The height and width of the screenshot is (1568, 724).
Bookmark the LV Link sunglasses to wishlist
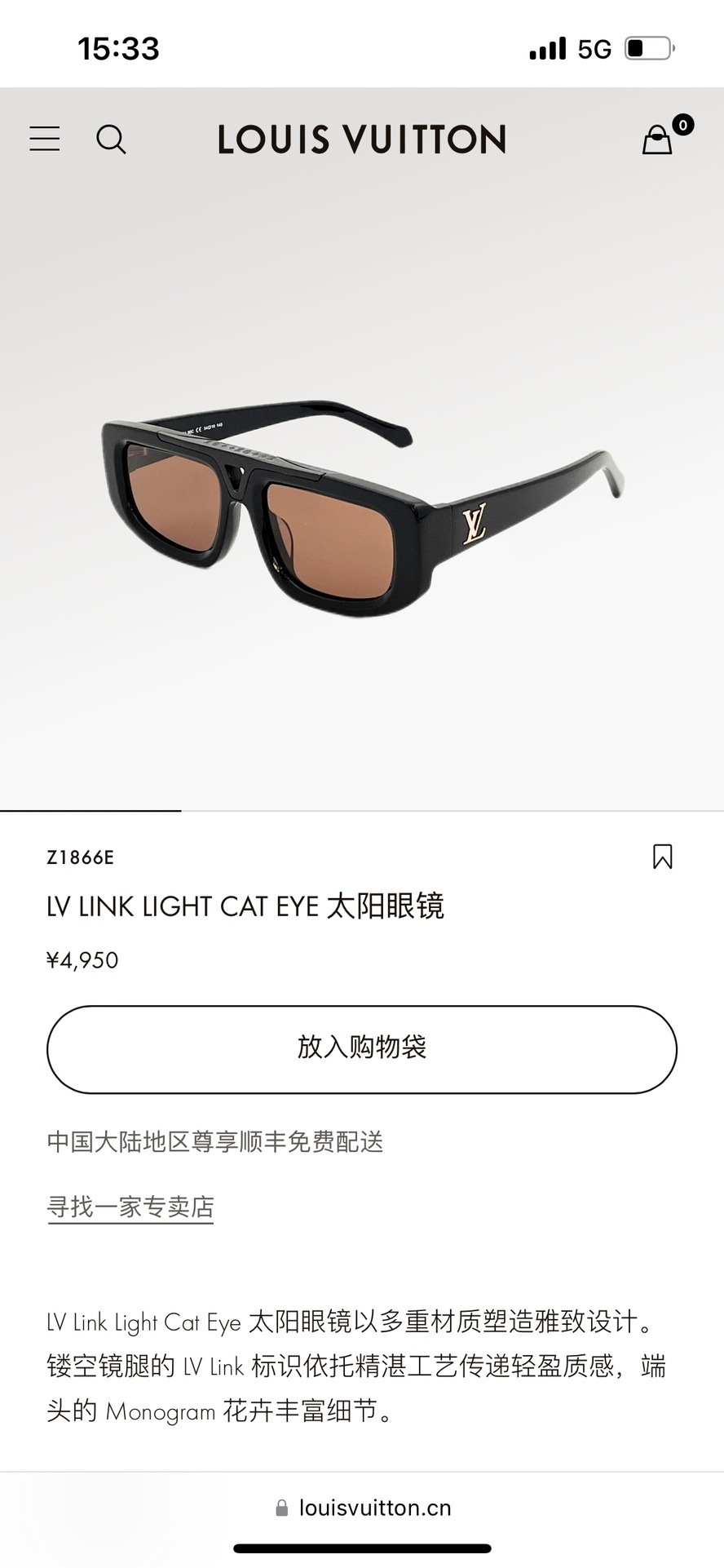click(662, 857)
